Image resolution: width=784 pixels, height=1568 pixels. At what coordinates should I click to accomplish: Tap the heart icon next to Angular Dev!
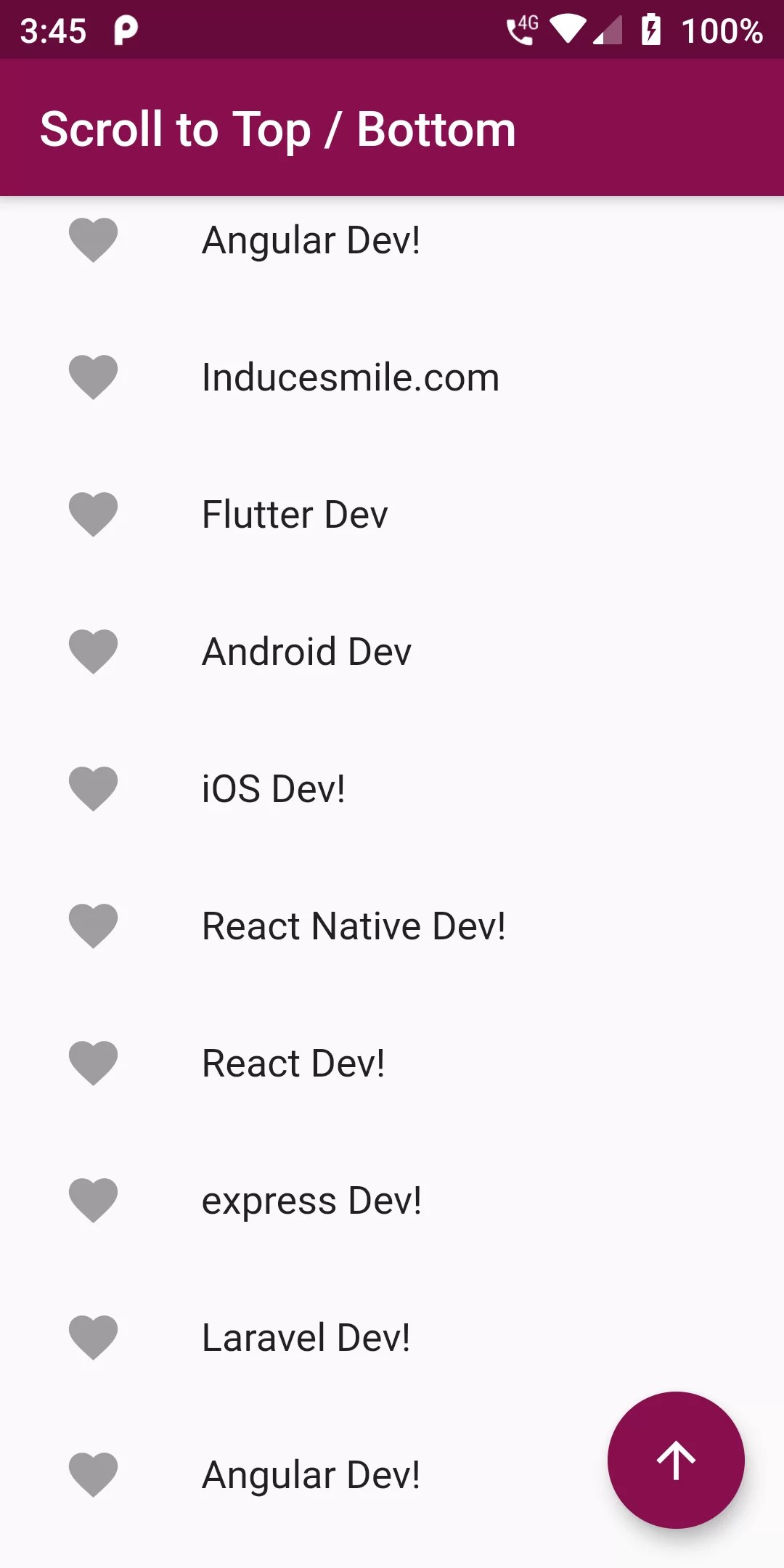(x=93, y=240)
